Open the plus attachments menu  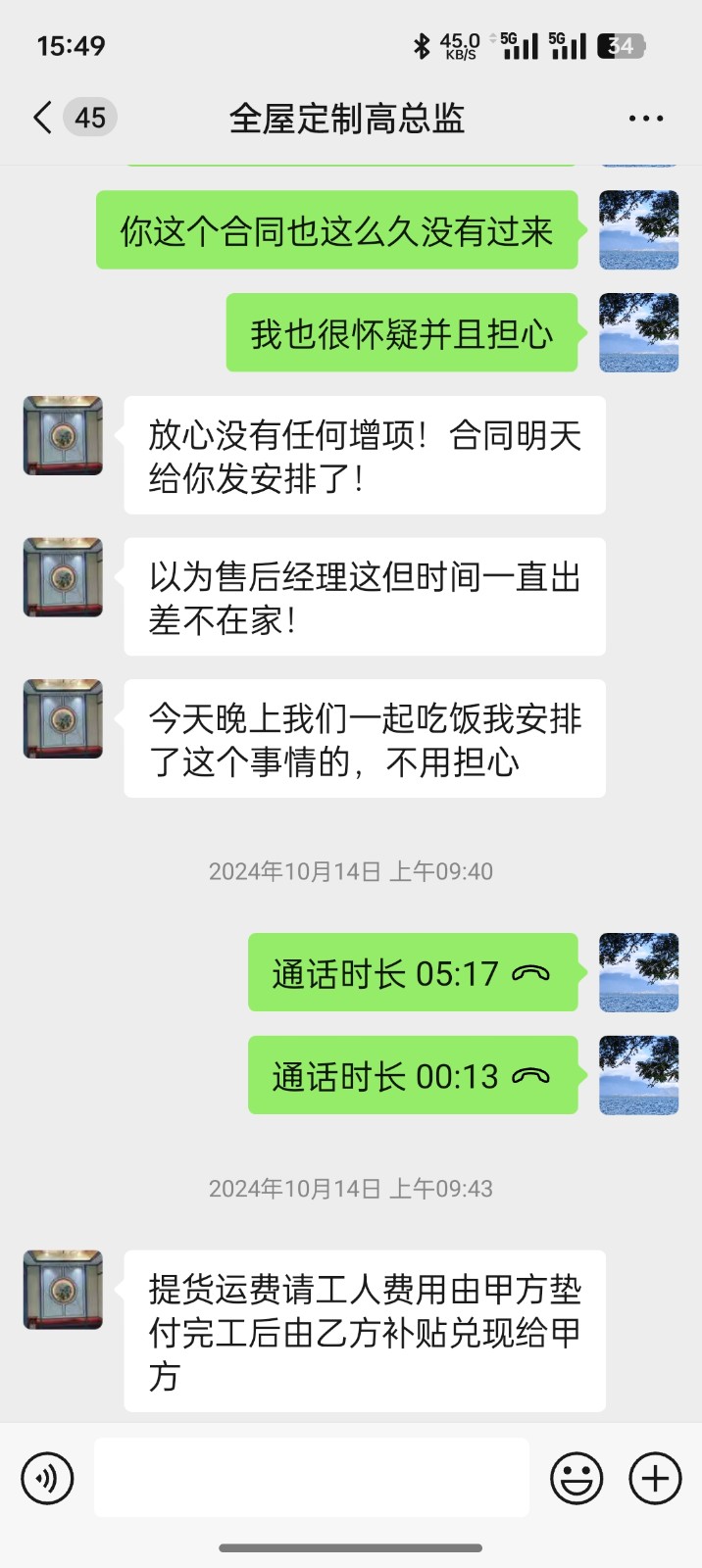pos(655,1478)
